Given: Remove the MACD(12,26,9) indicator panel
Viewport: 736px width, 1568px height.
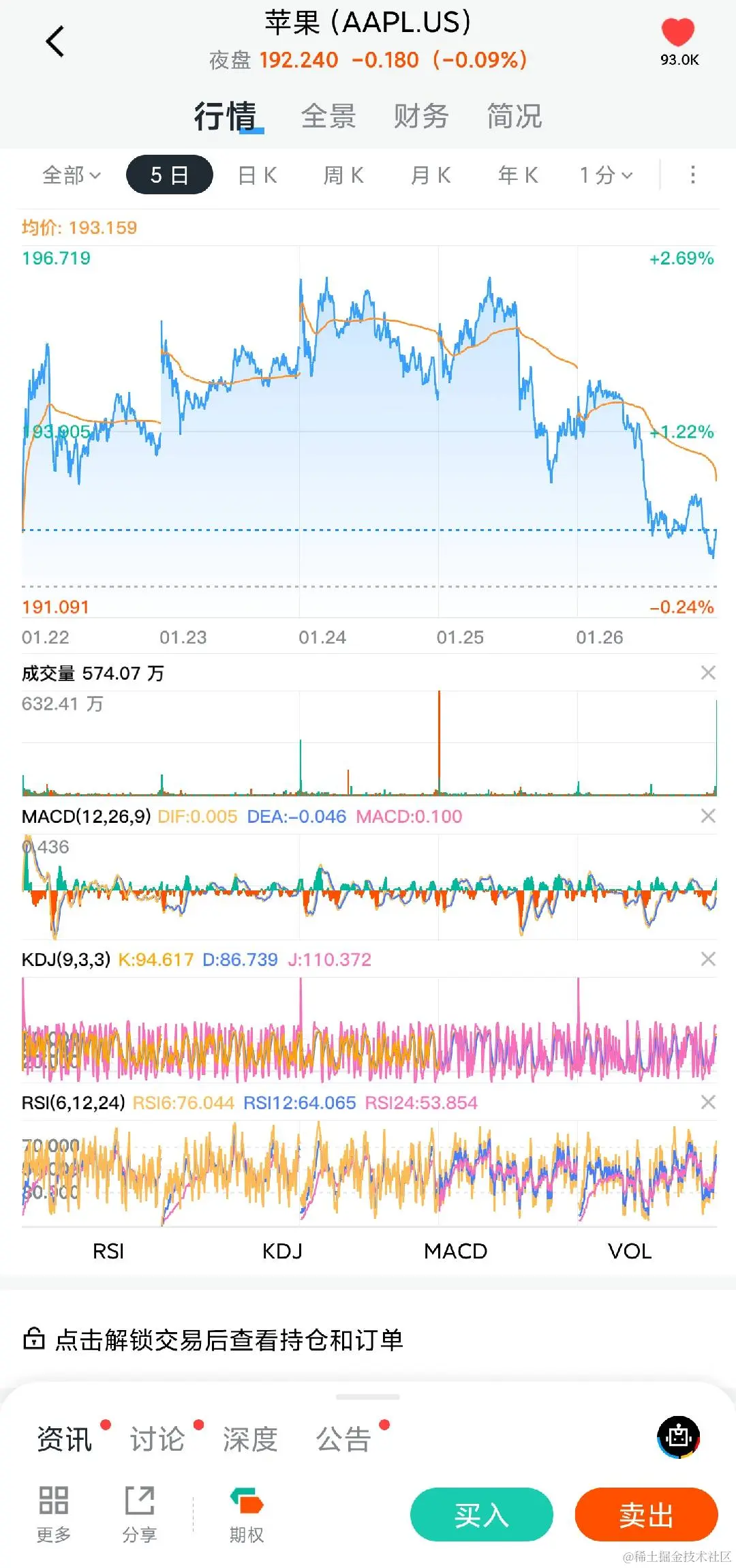Looking at the screenshot, I should pos(708,816).
